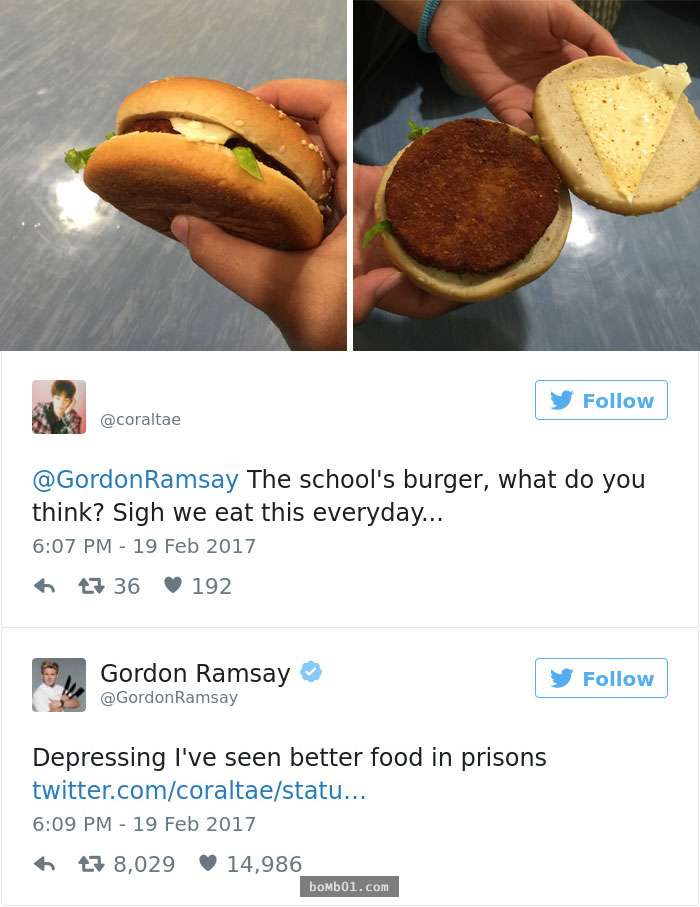
Task: Like Gordon Ramsay's prison food tweet
Action: coord(208,863)
